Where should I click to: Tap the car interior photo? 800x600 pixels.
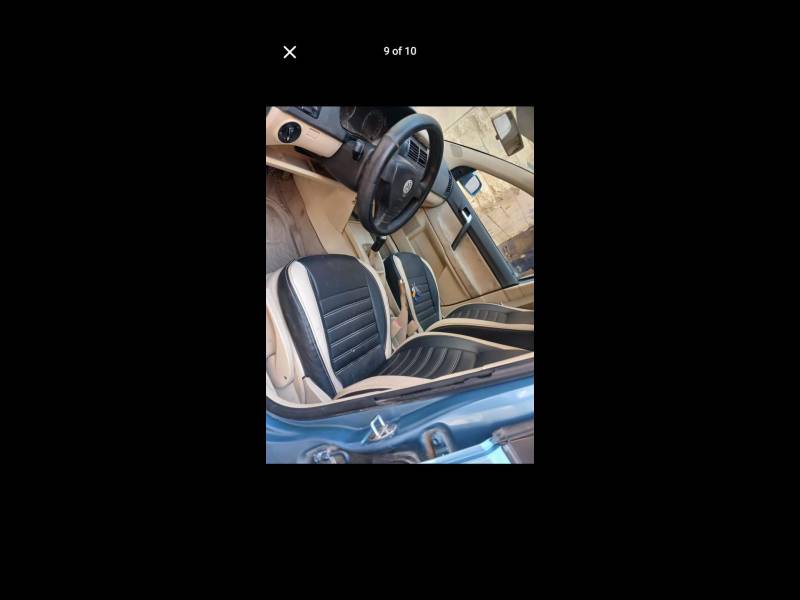[x=400, y=285]
